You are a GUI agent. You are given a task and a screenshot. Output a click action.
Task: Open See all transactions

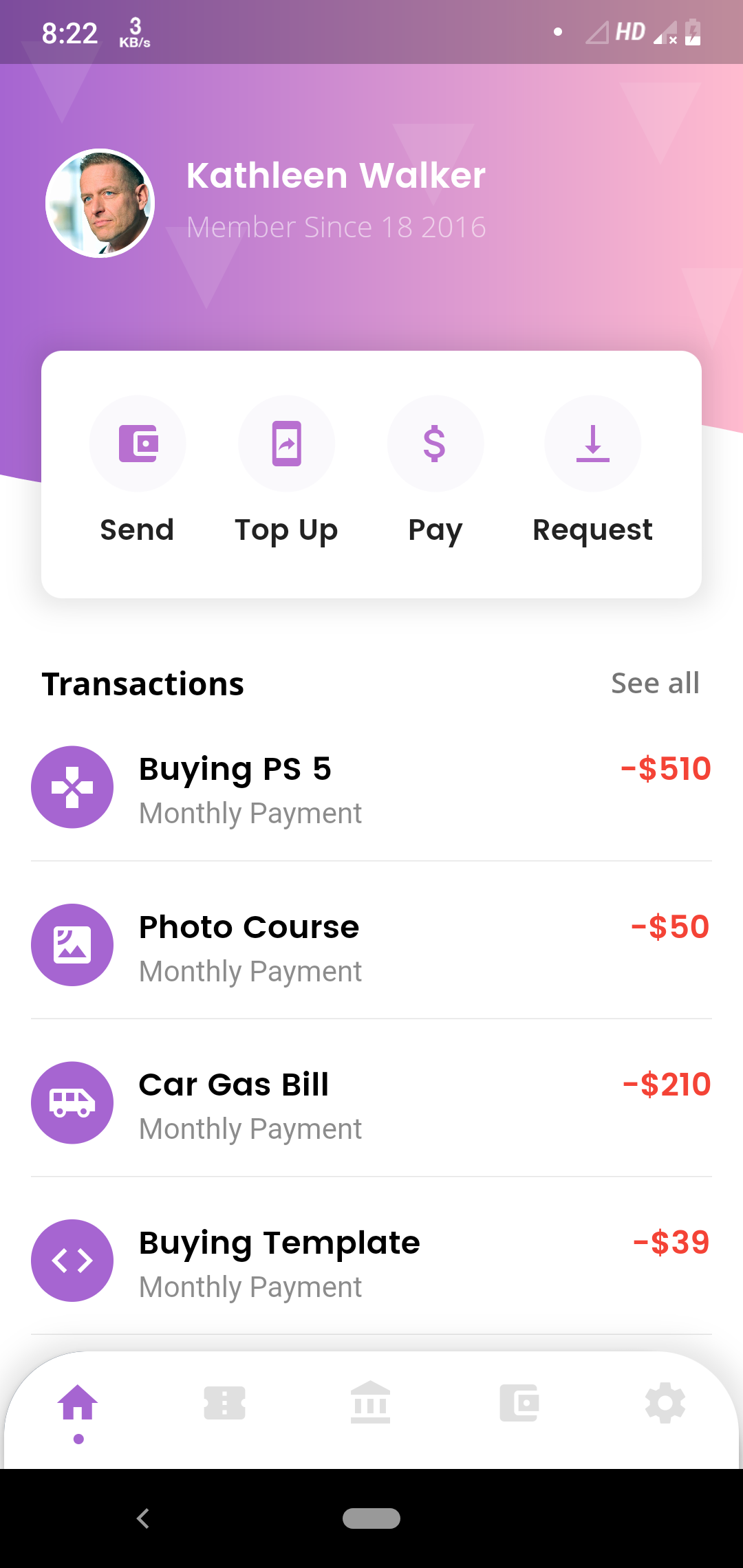click(654, 683)
